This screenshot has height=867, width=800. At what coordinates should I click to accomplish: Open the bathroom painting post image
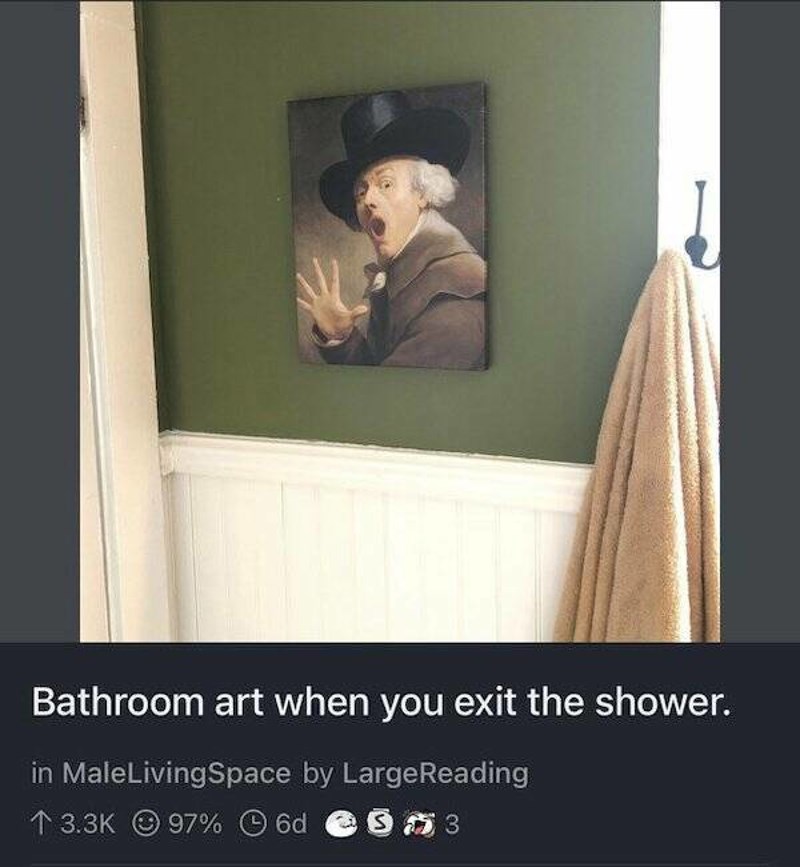pos(400,320)
